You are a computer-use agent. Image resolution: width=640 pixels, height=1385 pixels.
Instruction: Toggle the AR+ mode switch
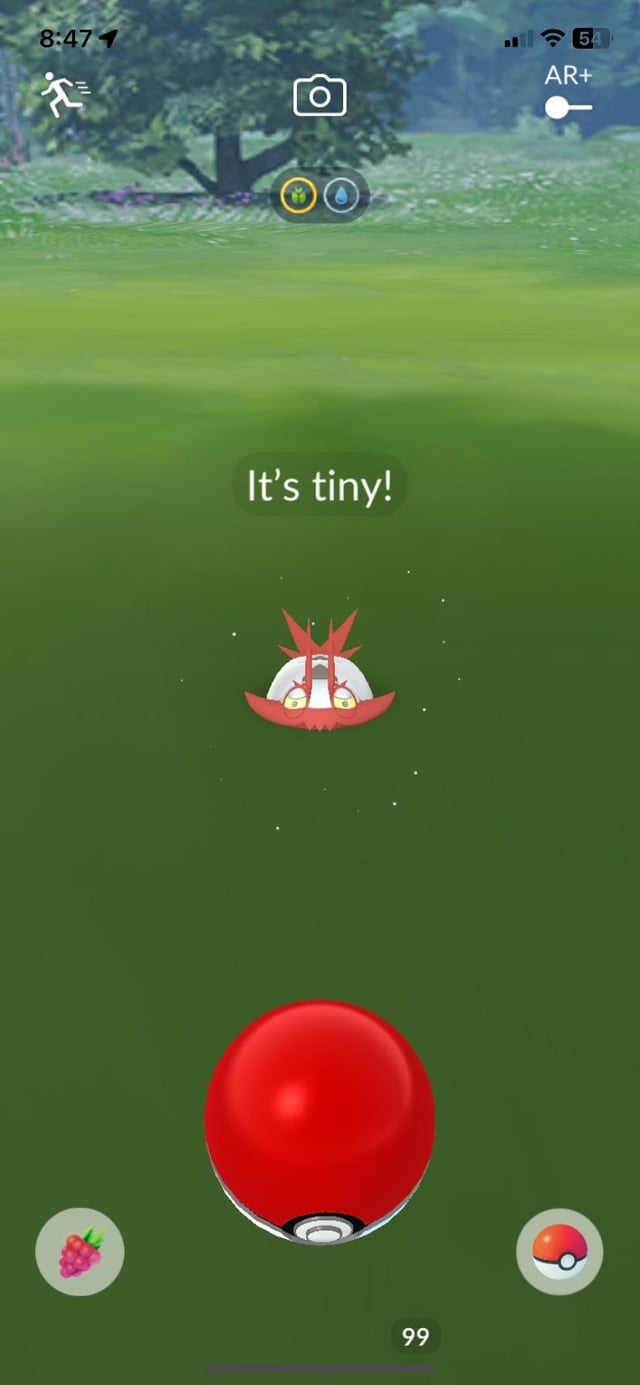click(x=567, y=106)
